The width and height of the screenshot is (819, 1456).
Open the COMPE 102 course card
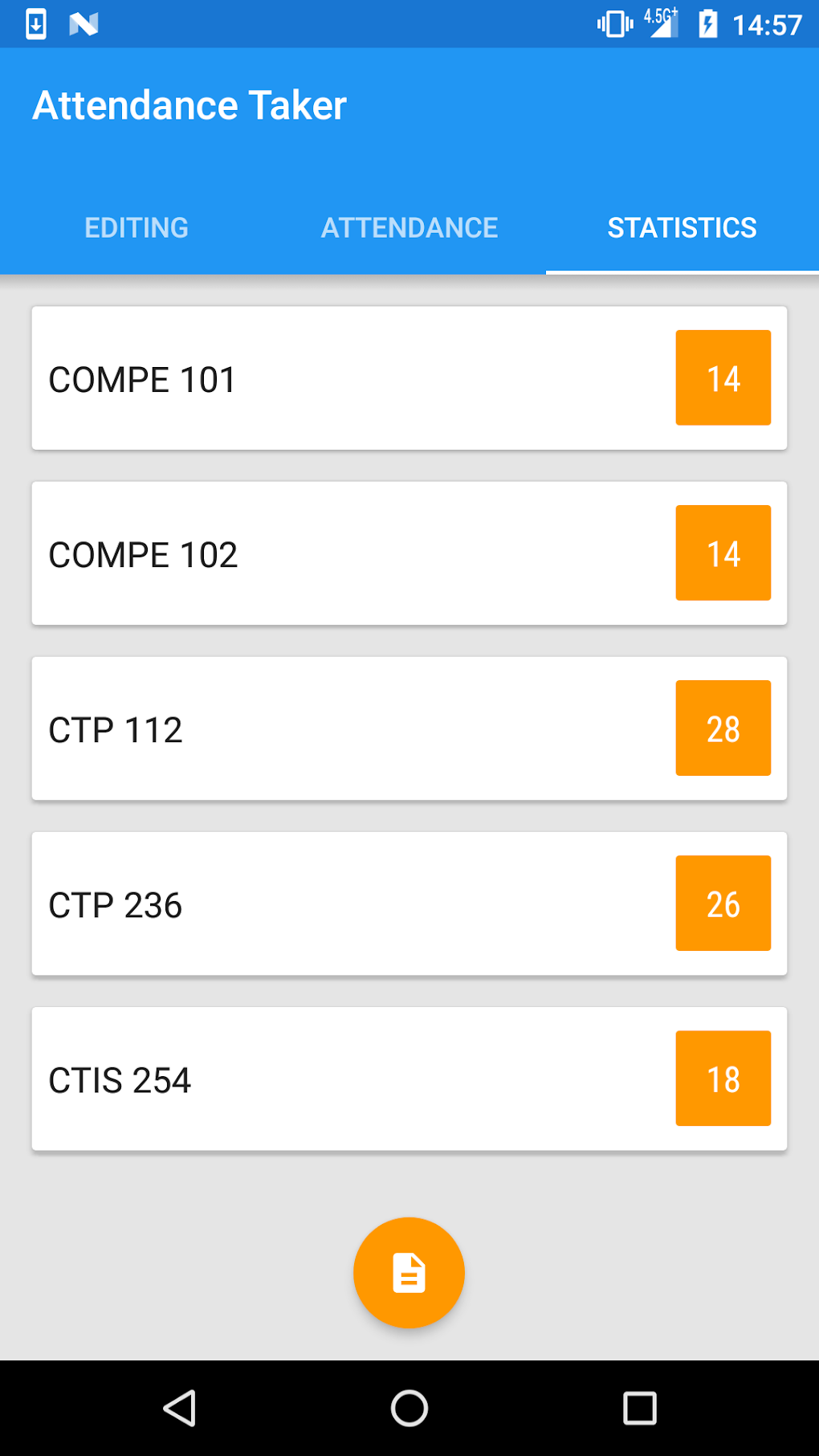[x=409, y=553]
